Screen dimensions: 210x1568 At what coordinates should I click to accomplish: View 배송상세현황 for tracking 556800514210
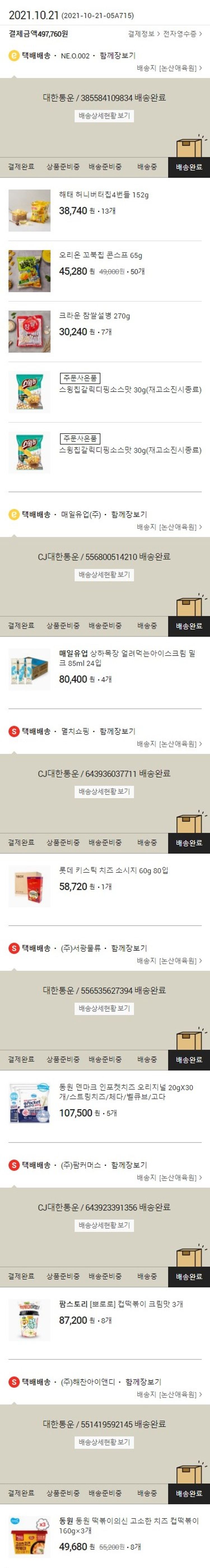coord(105,575)
